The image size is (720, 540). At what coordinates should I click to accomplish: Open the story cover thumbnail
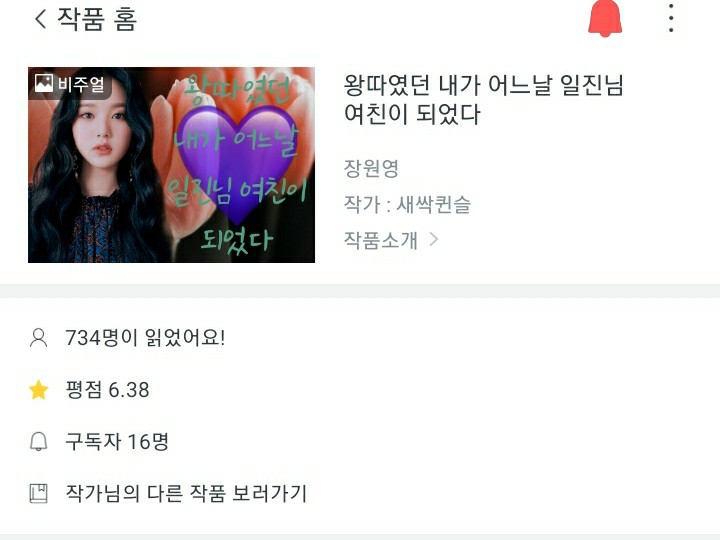[171, 165]
